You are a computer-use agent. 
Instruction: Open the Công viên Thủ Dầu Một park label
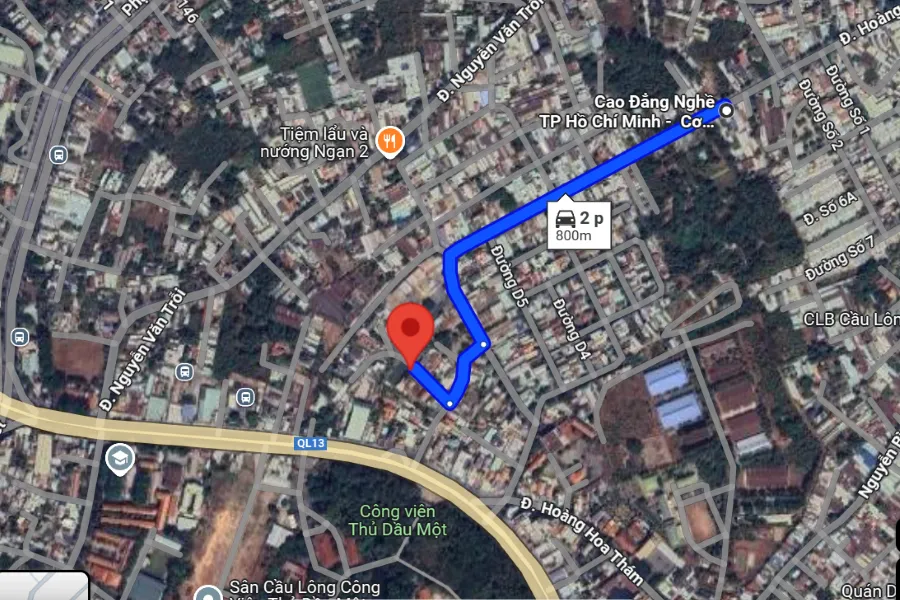pos(397,520)
